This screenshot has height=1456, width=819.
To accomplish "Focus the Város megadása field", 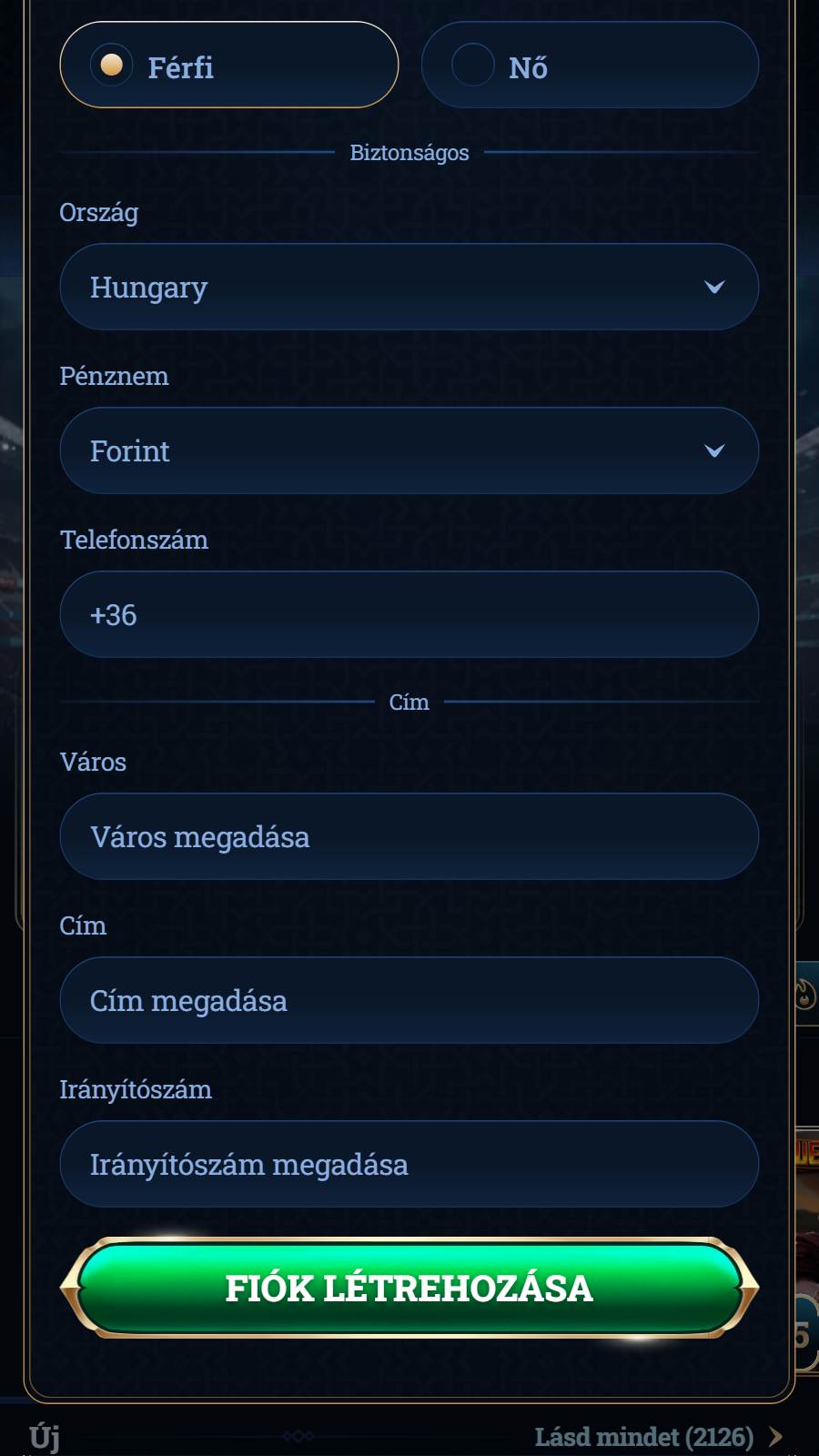I will 409,836.
